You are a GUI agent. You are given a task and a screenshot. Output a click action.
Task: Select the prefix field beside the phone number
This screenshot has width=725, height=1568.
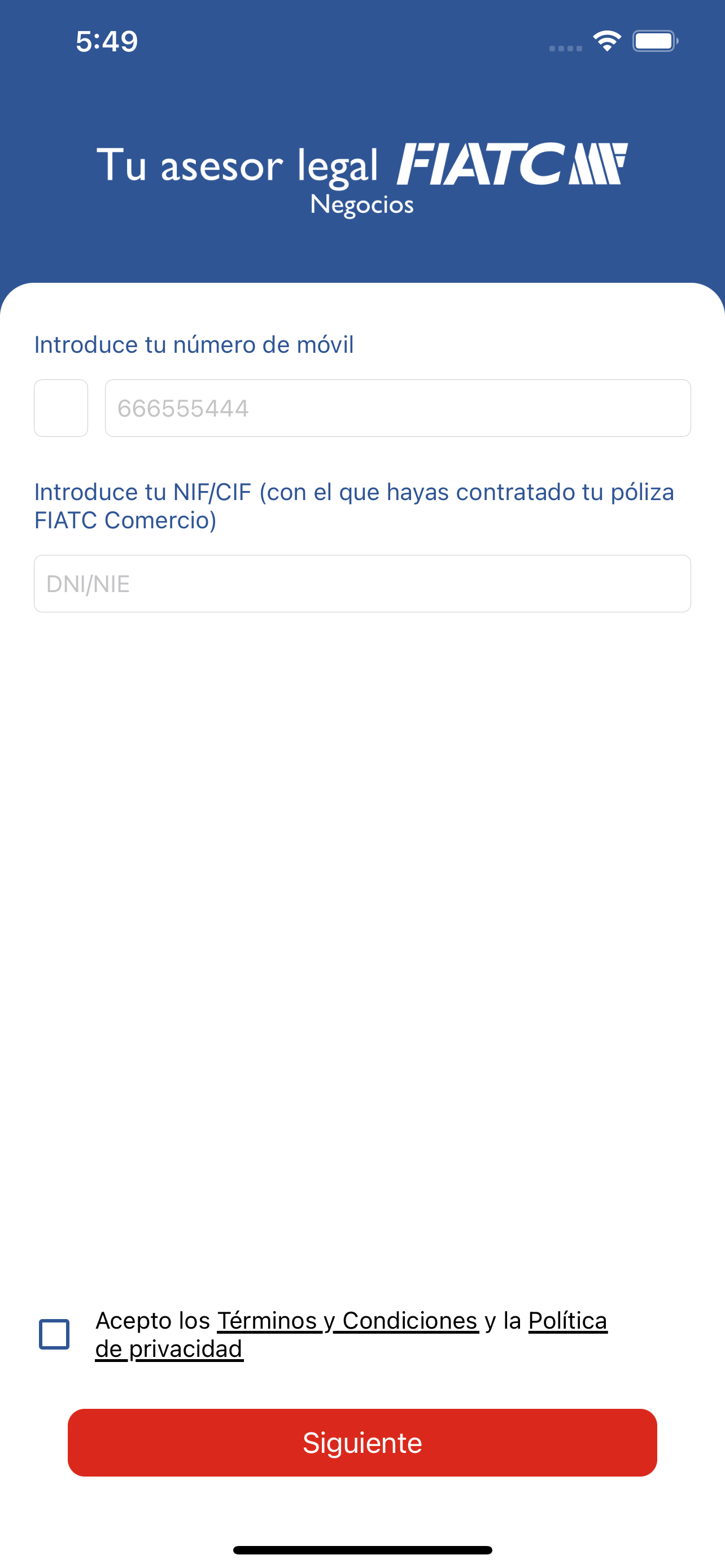(60, 408)
